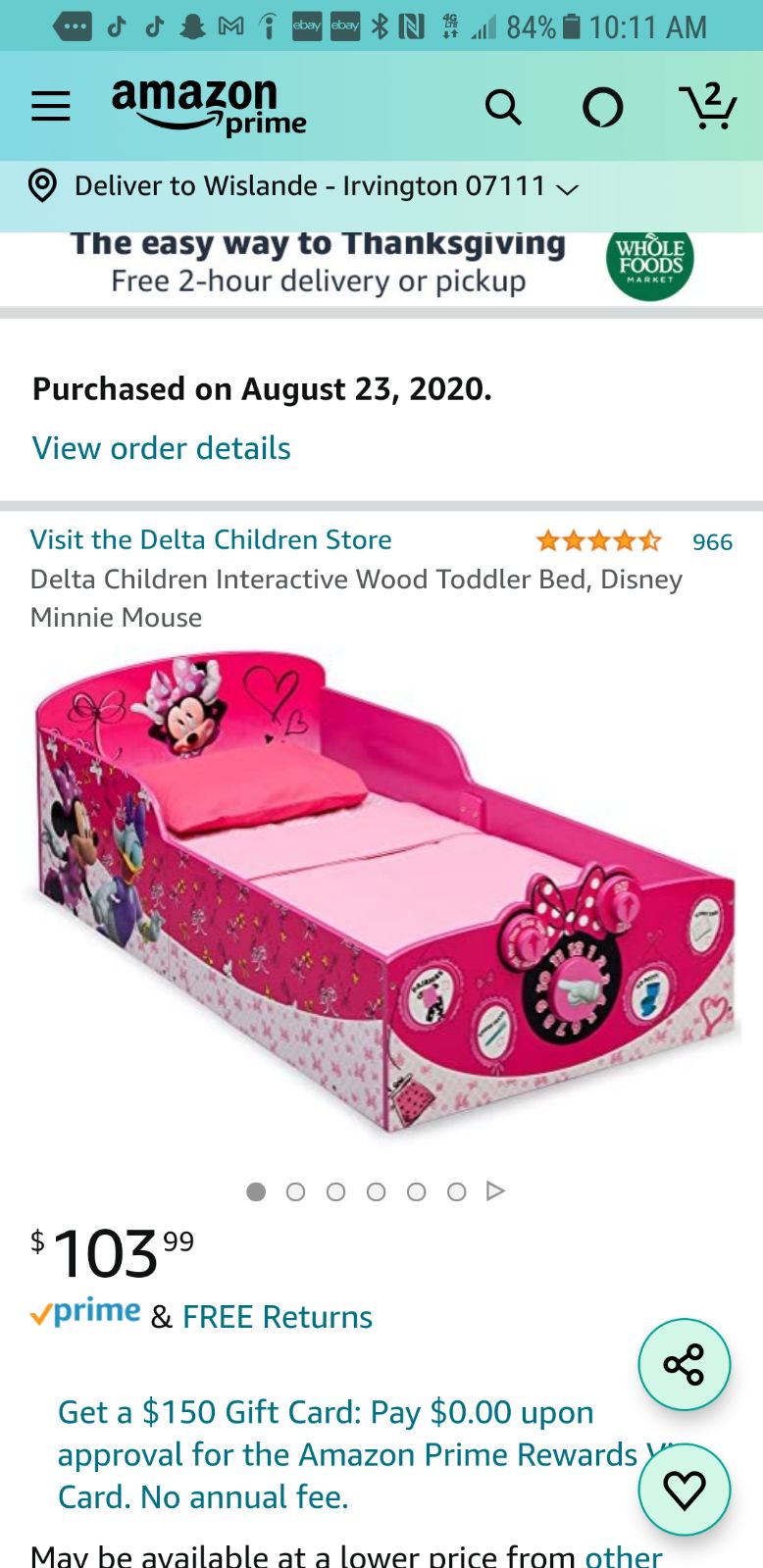Share this product
Viewport: 763px width, 1568px height.
[685, 1364]
